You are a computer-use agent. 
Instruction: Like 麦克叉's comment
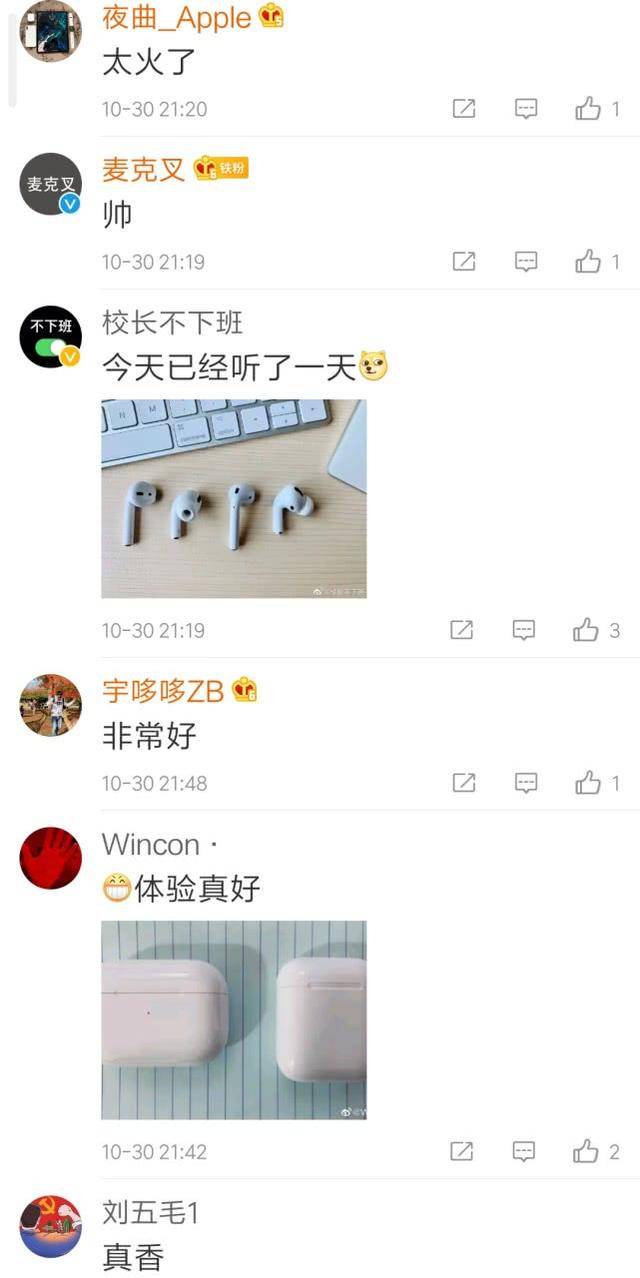(x=588, y=262)
